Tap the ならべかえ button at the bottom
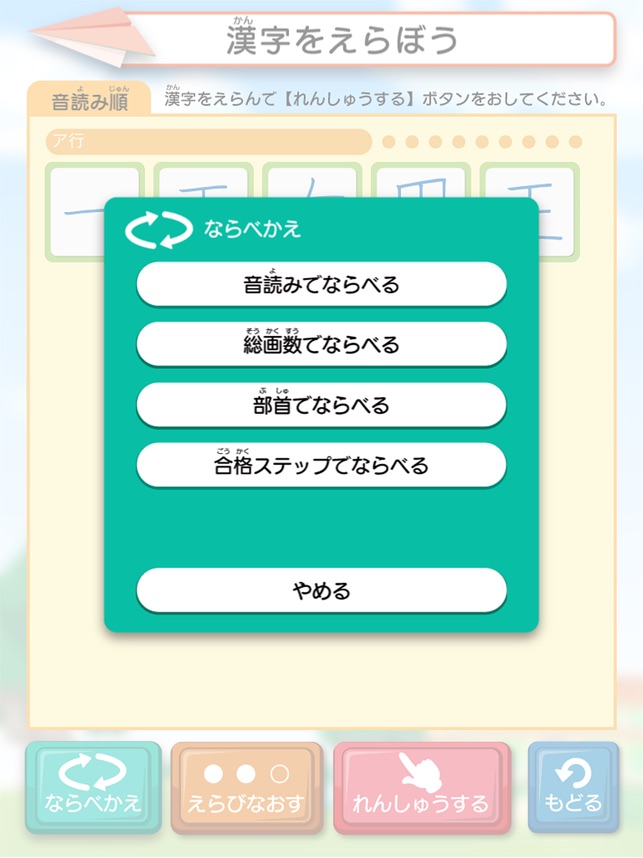 (93, 788)
